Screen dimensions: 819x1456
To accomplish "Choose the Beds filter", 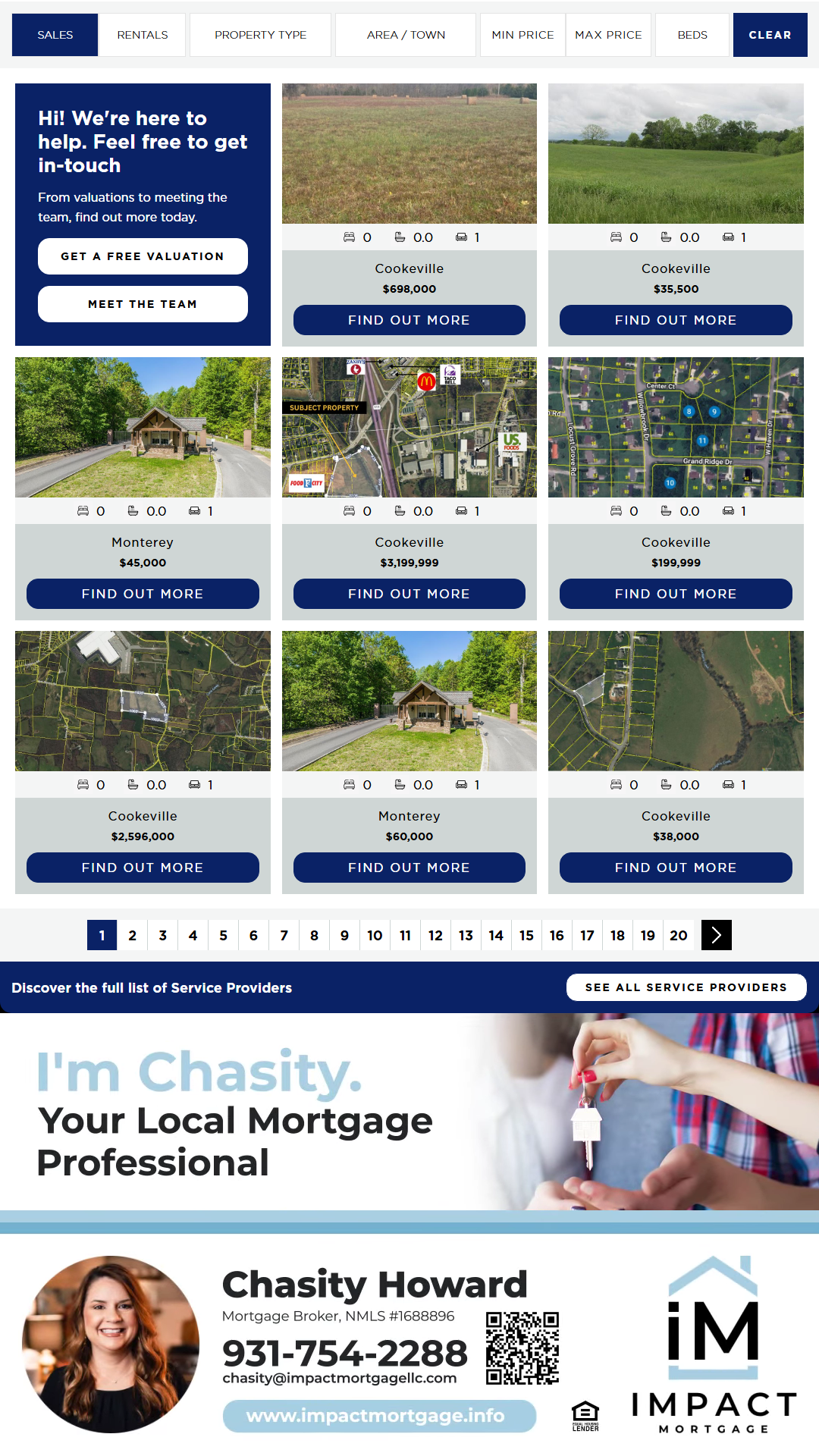I will (x=692, y=35).
